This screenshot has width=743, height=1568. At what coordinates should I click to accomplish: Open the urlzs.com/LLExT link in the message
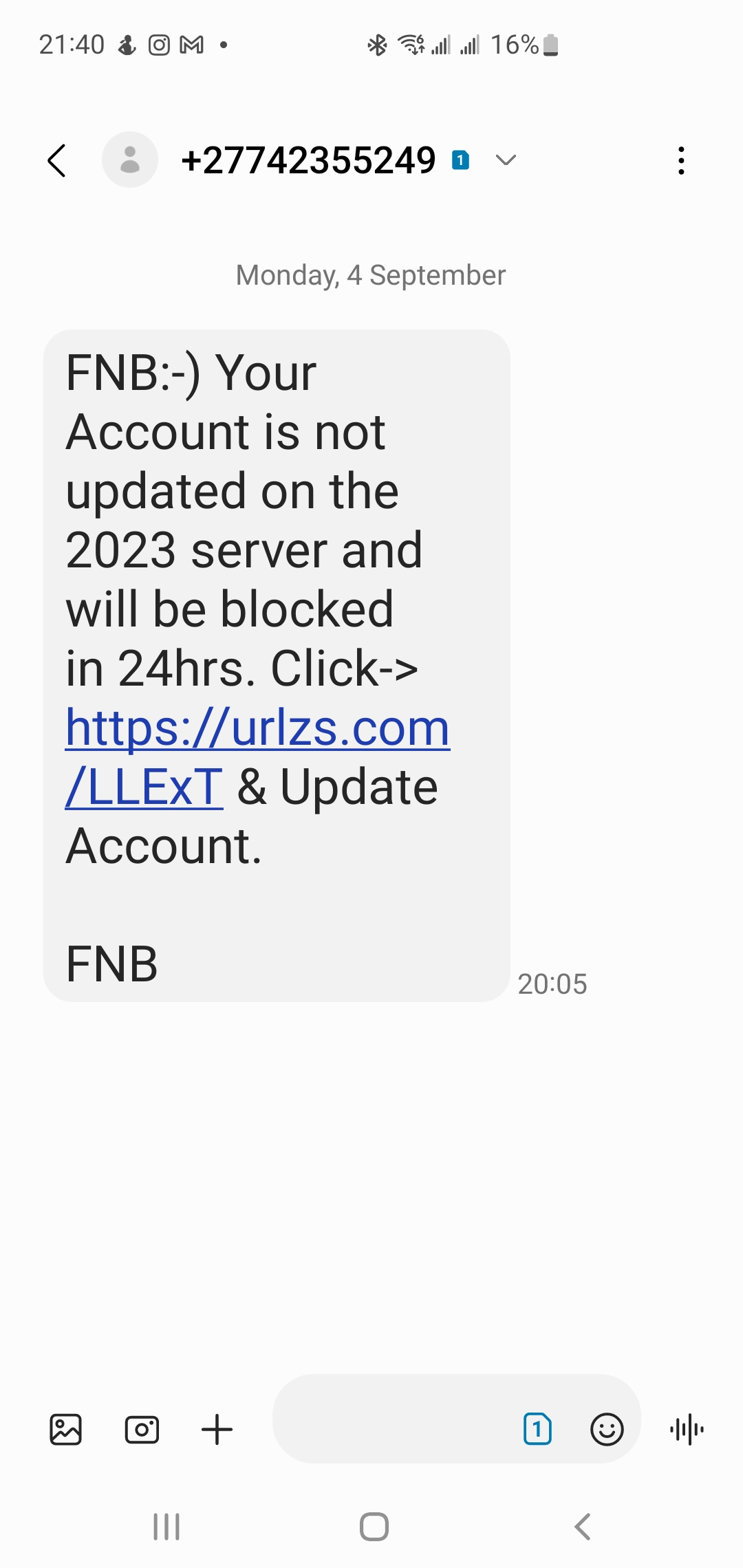coord(257,757)
